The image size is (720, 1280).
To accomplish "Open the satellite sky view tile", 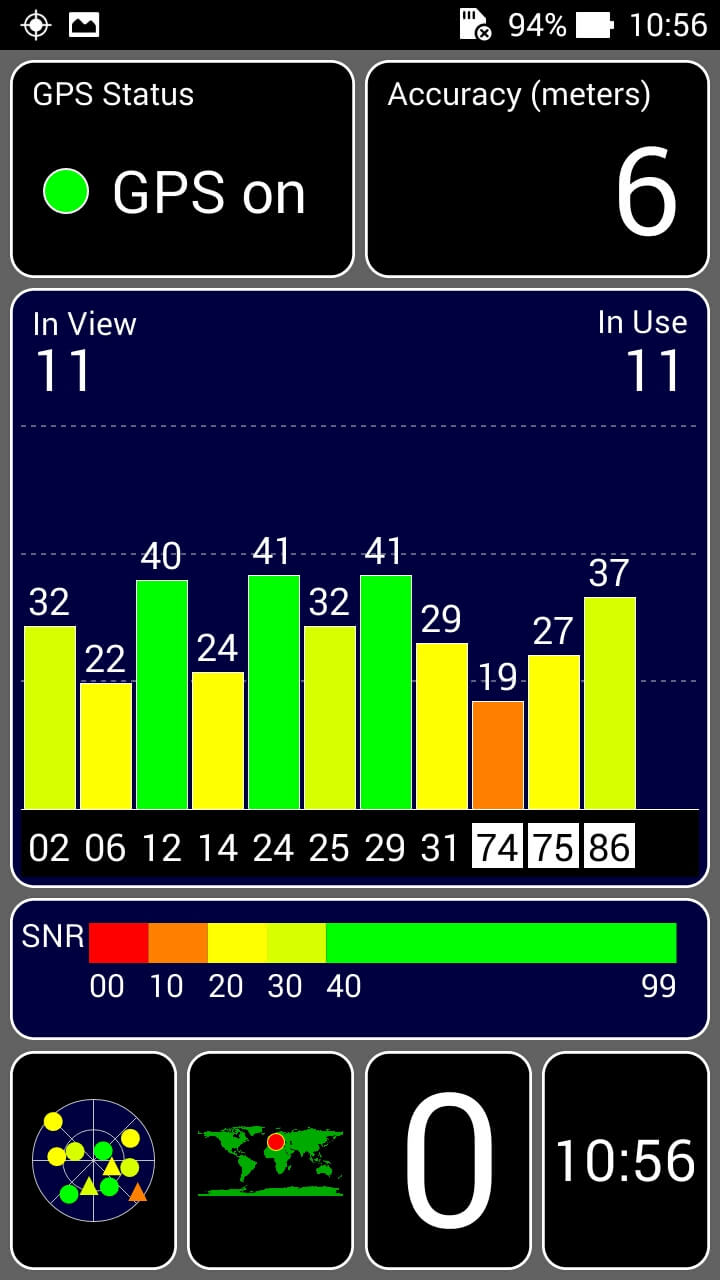I will coord(93,1159).
